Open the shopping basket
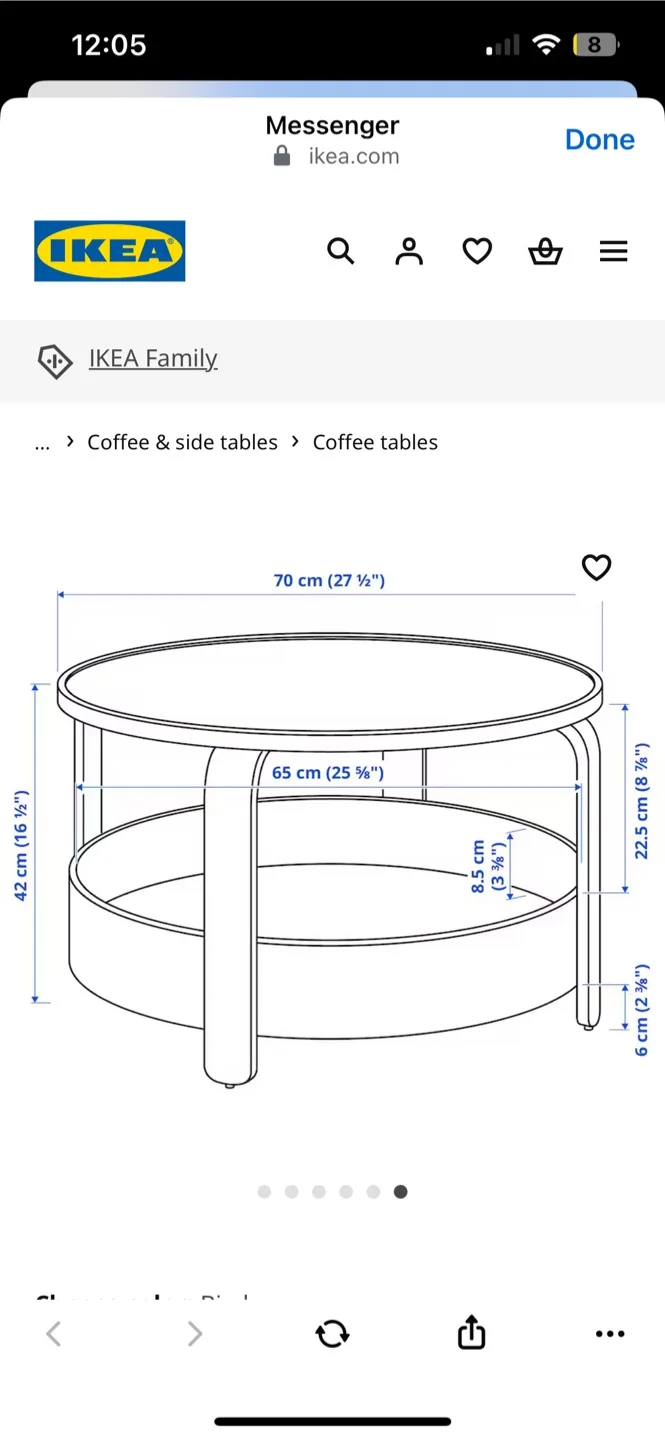 (545, 251)
